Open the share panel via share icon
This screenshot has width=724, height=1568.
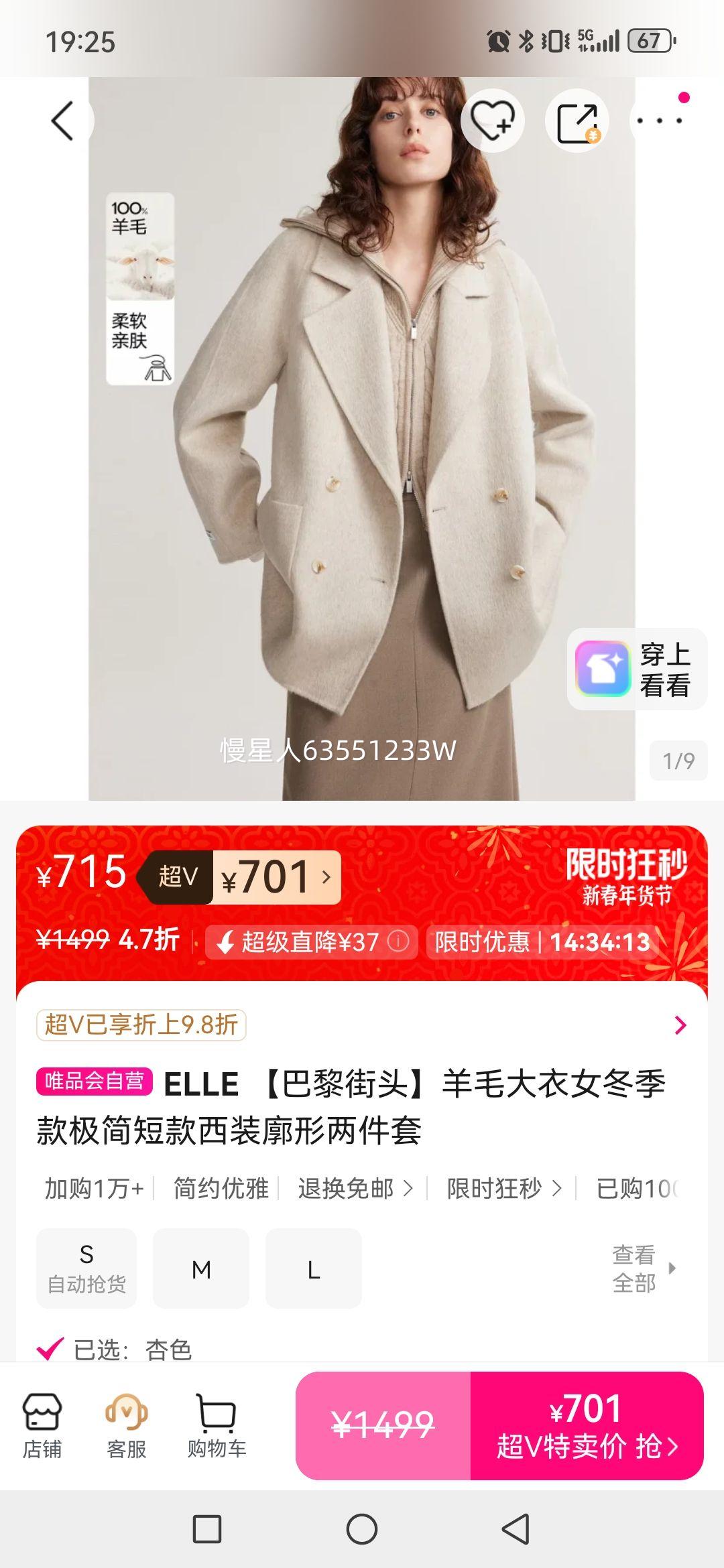[x=578, y=121]
